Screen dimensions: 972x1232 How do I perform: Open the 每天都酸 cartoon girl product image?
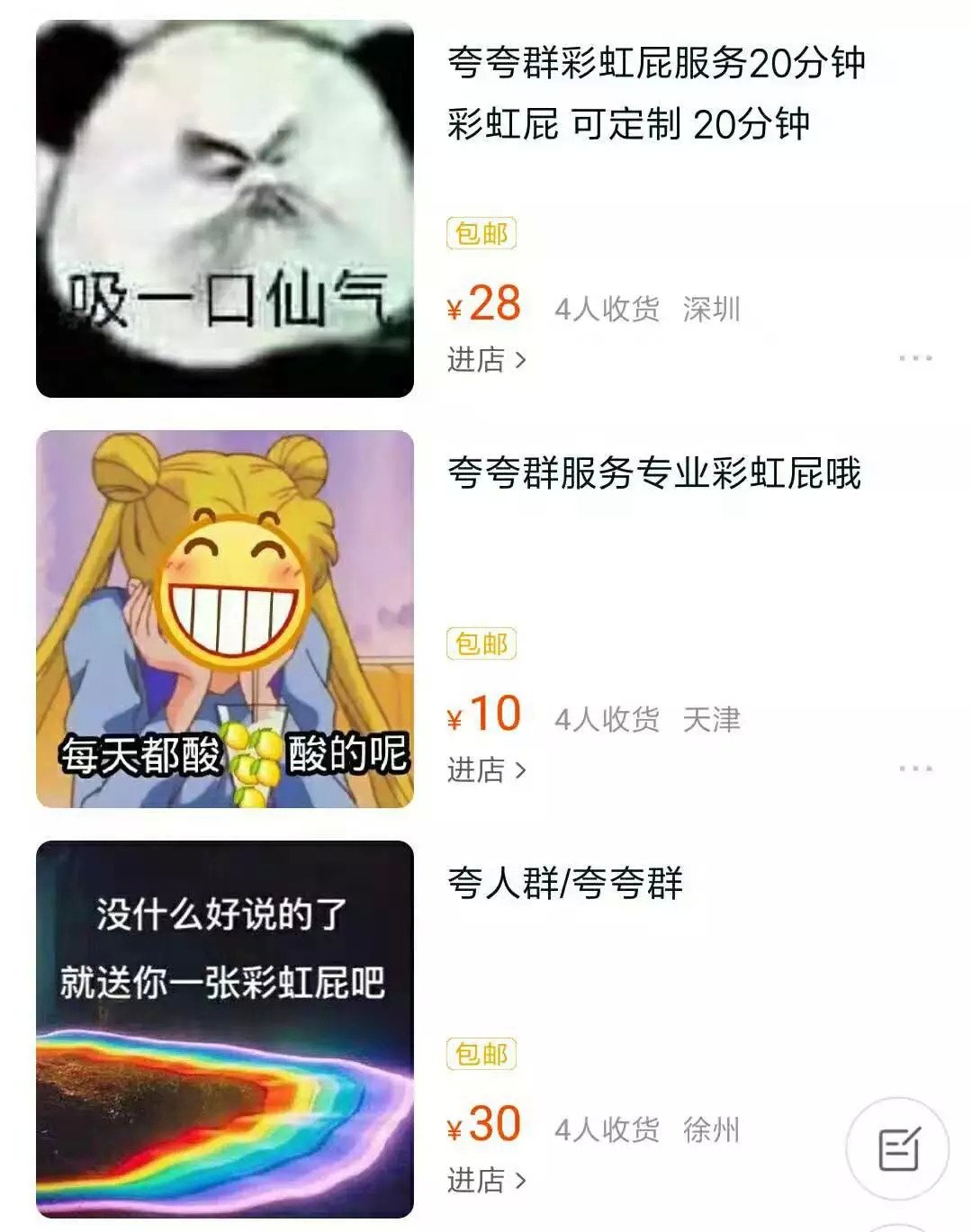click(x=225, y=619)
